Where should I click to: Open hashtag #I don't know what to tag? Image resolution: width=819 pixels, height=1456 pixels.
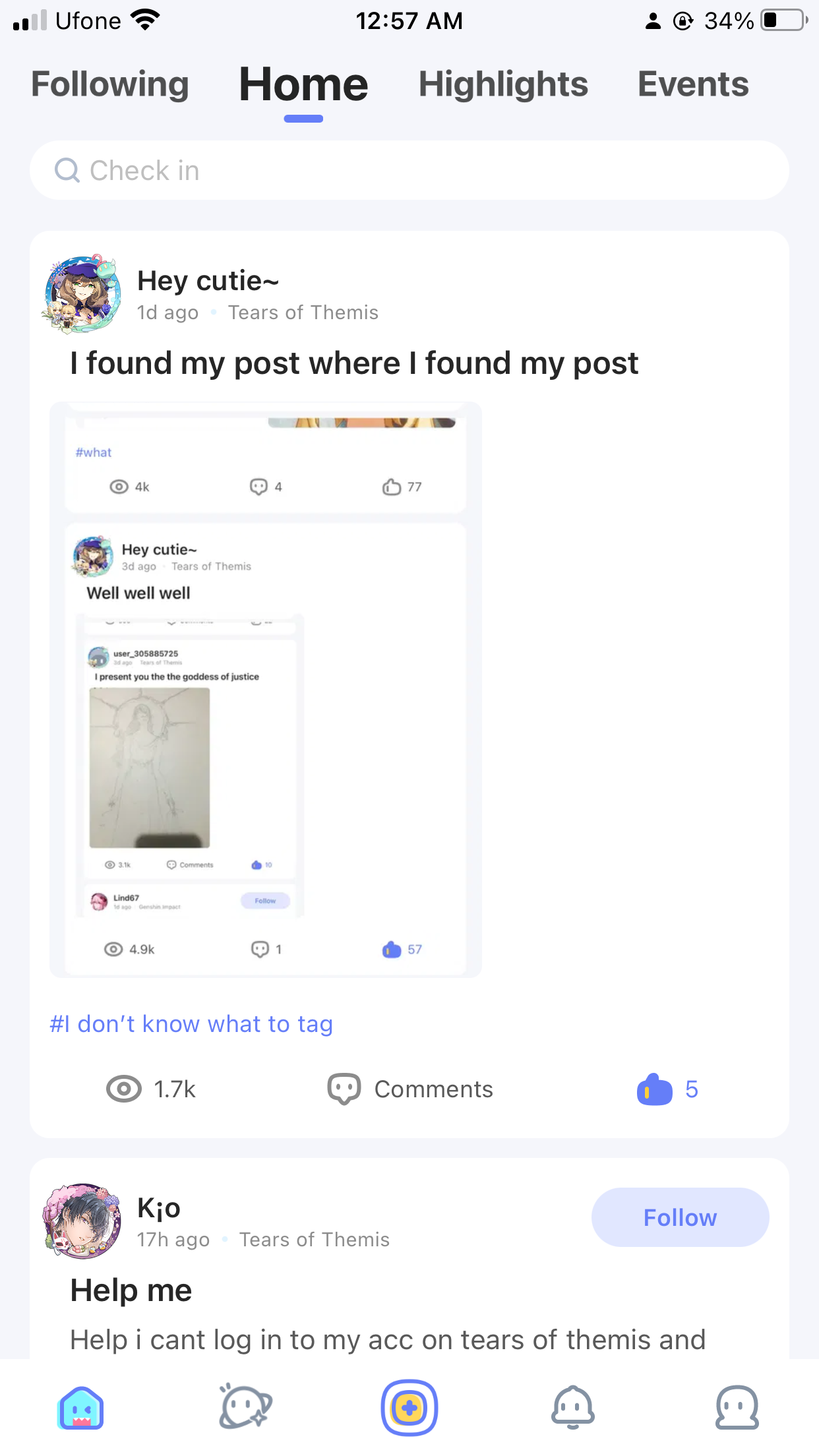(191, 1023)
